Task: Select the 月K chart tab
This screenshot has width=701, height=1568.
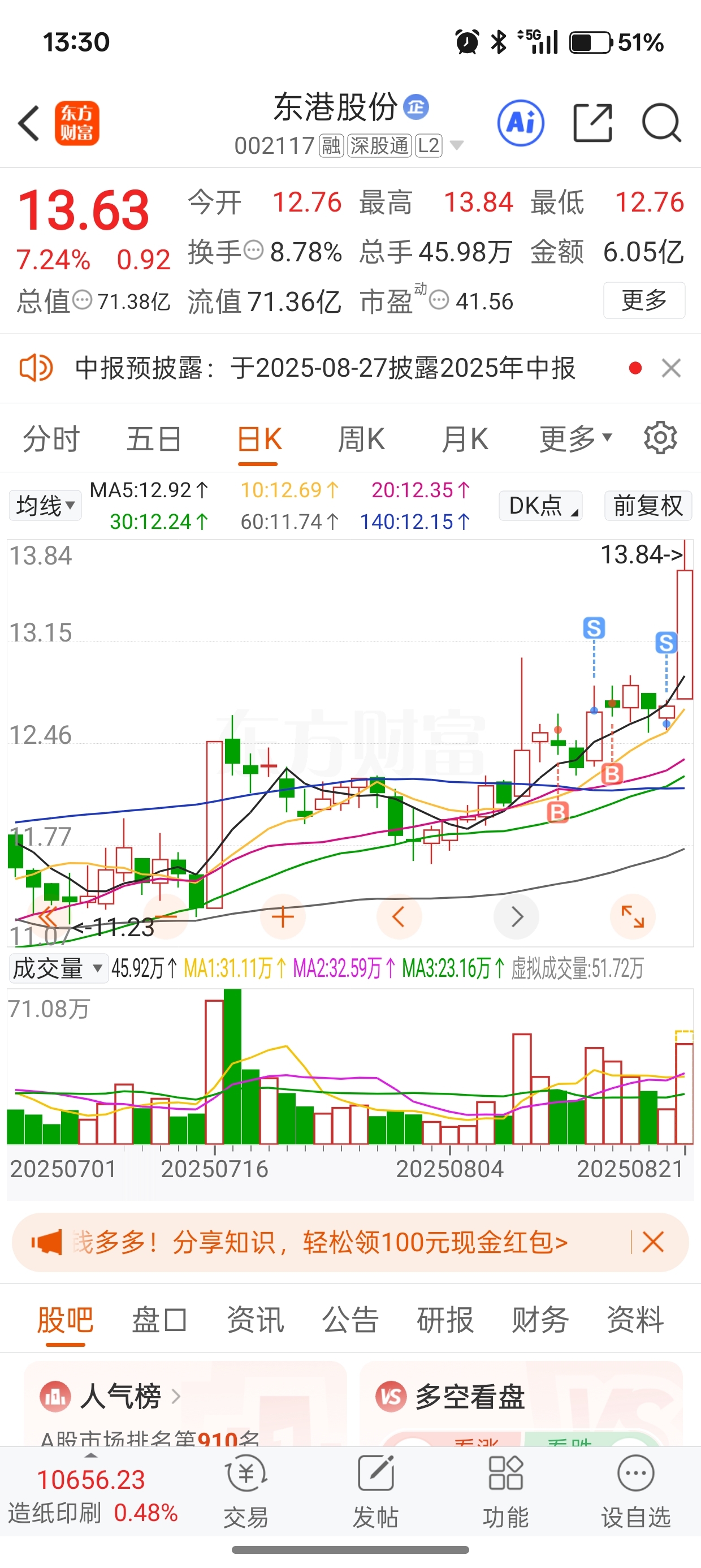Action: click(x=465, y=439)
